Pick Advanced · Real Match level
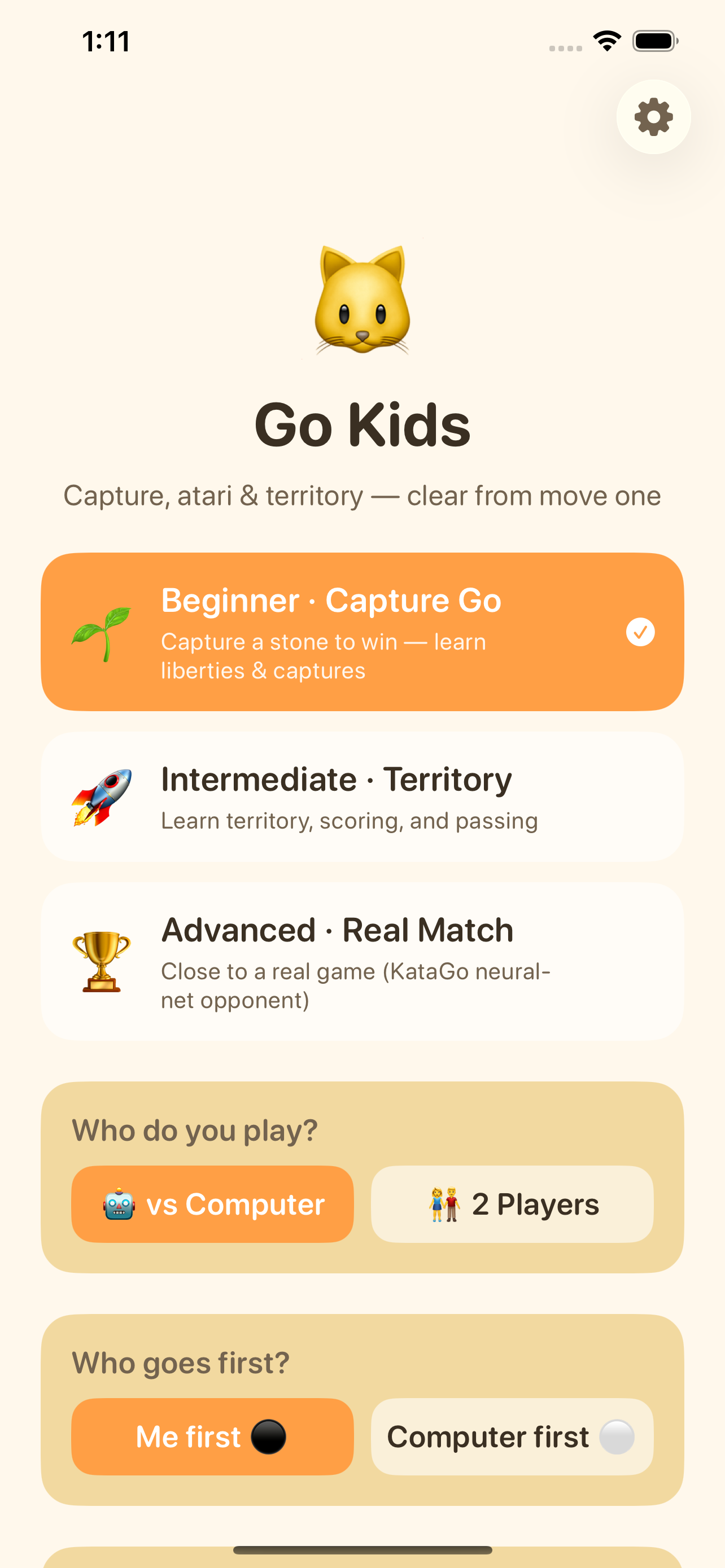Viewport: 725px width, 1568px height. [x=362, y=961]
